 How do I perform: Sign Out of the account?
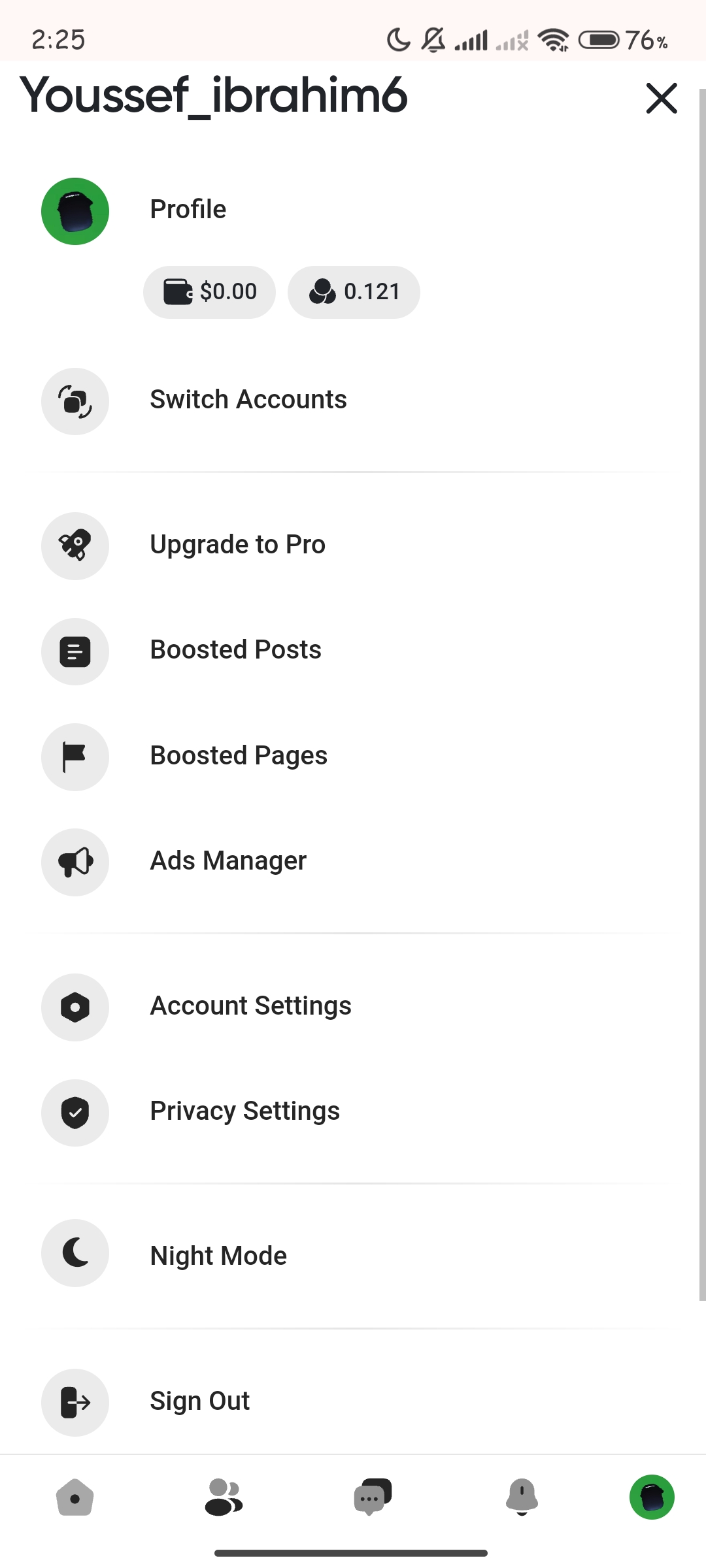click(353, 1402)
